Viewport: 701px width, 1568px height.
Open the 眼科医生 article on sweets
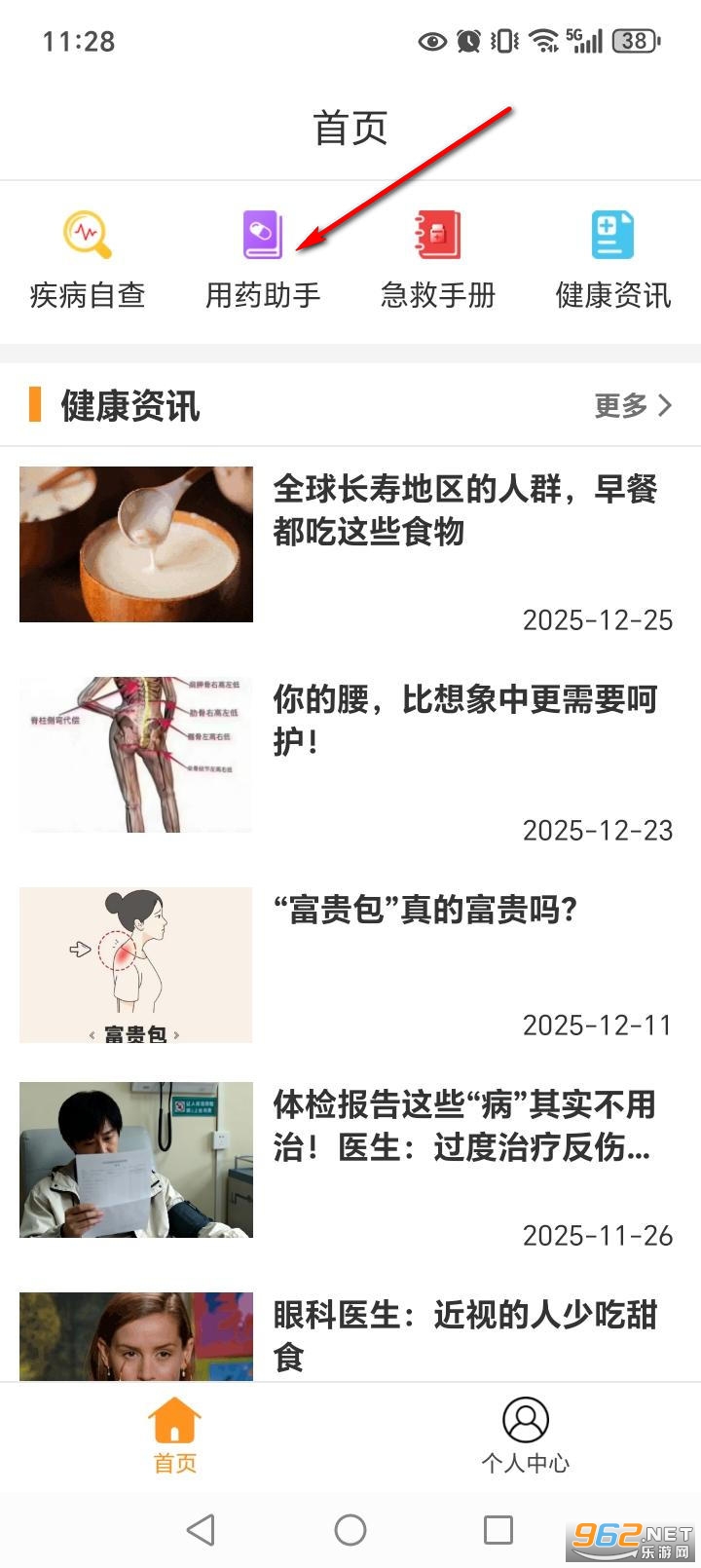(464, 1335)
